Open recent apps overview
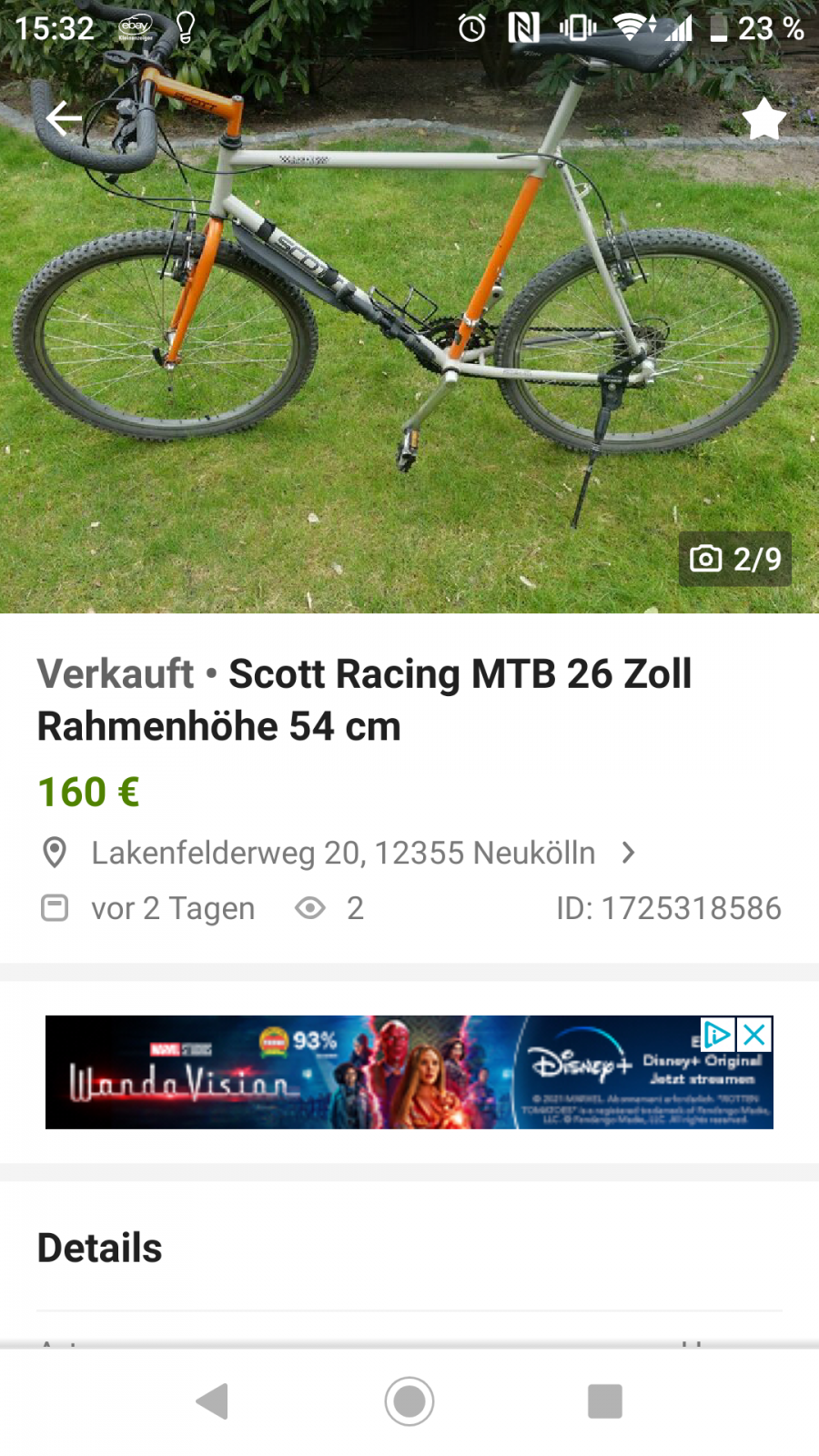Screen dimensions: 819x1456 coord(605,1401)
